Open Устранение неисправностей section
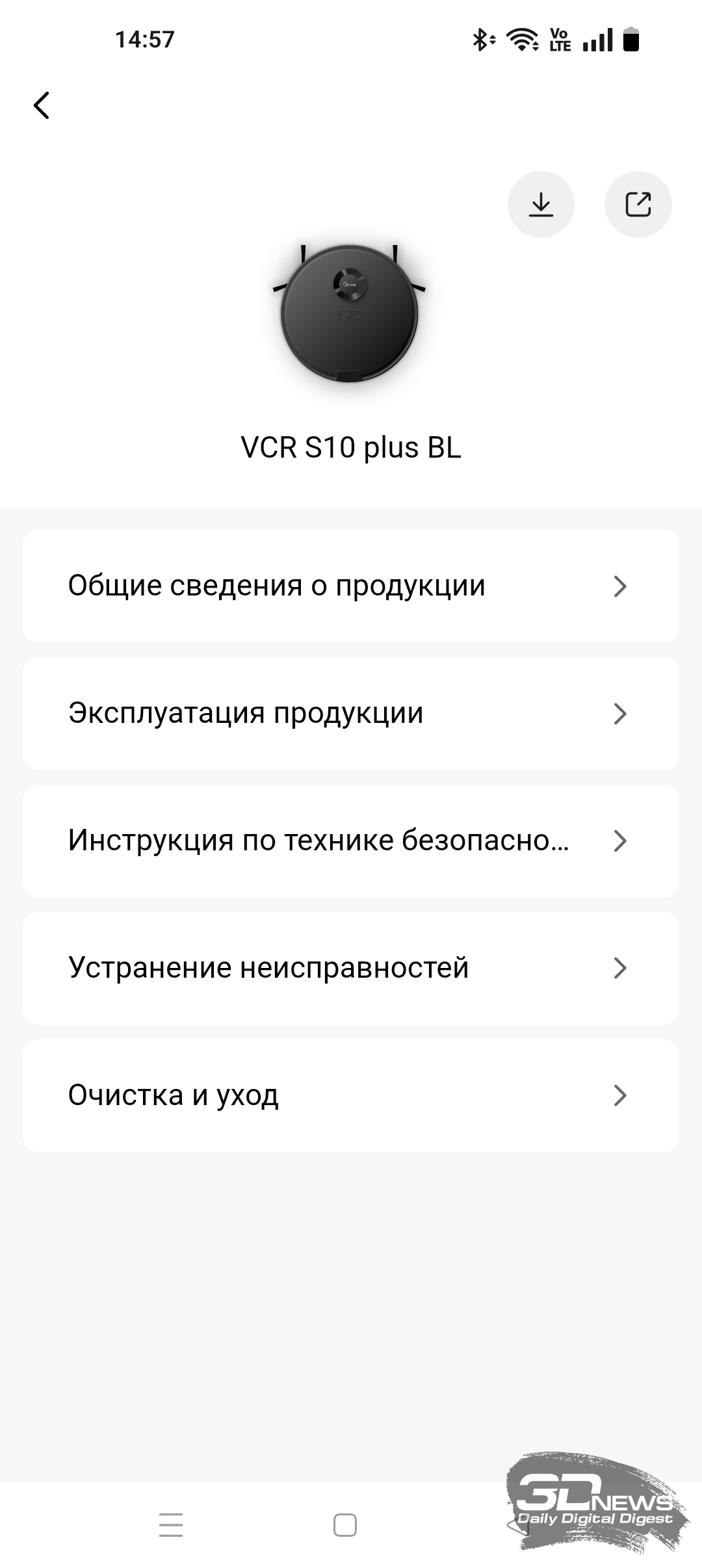 (351, 969)
